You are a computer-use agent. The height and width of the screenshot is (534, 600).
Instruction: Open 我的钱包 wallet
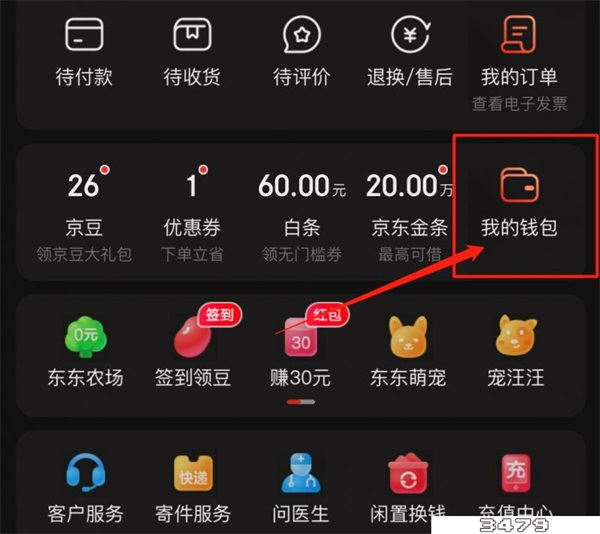point(518,205)
